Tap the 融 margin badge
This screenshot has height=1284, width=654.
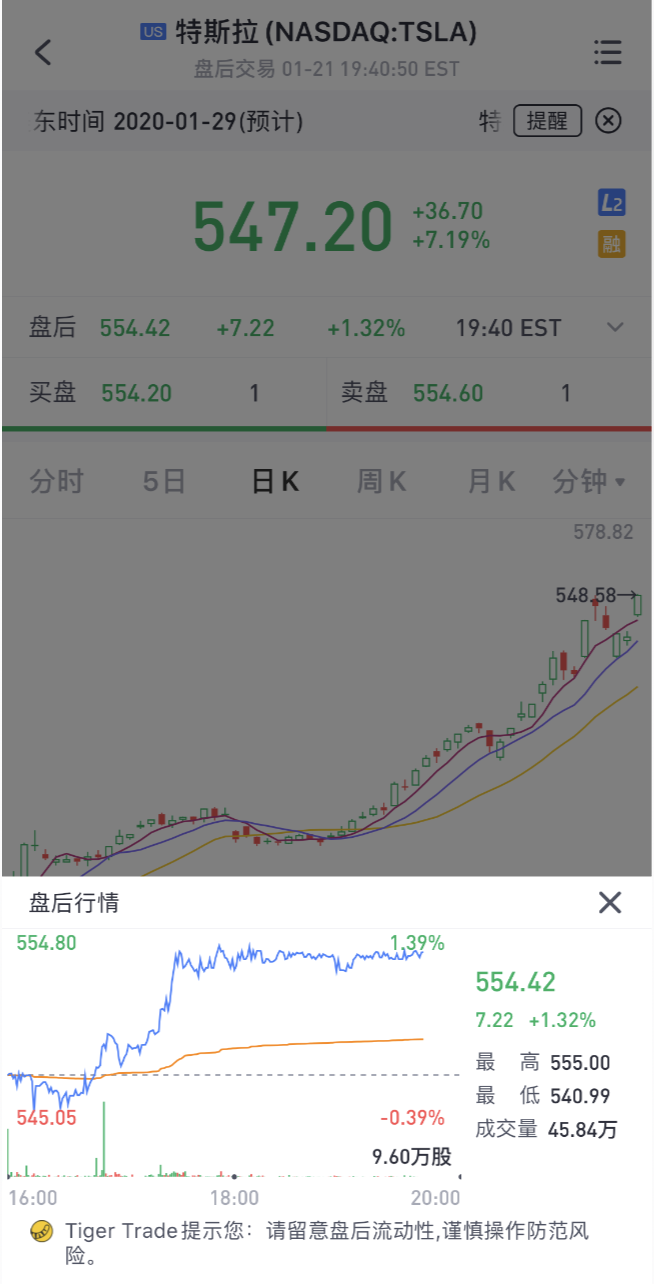(612, 243)
